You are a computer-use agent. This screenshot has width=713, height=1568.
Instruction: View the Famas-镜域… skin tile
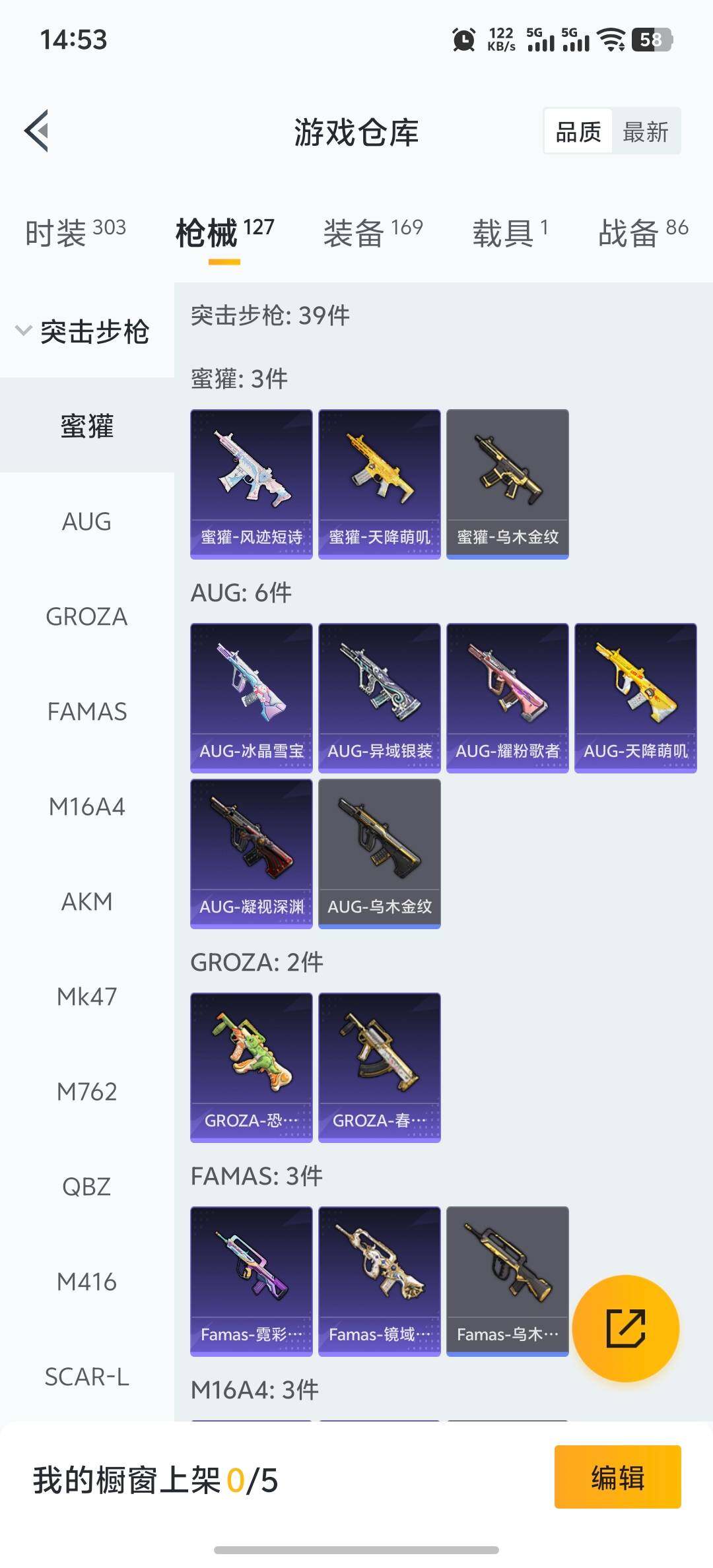point(380,1280)
